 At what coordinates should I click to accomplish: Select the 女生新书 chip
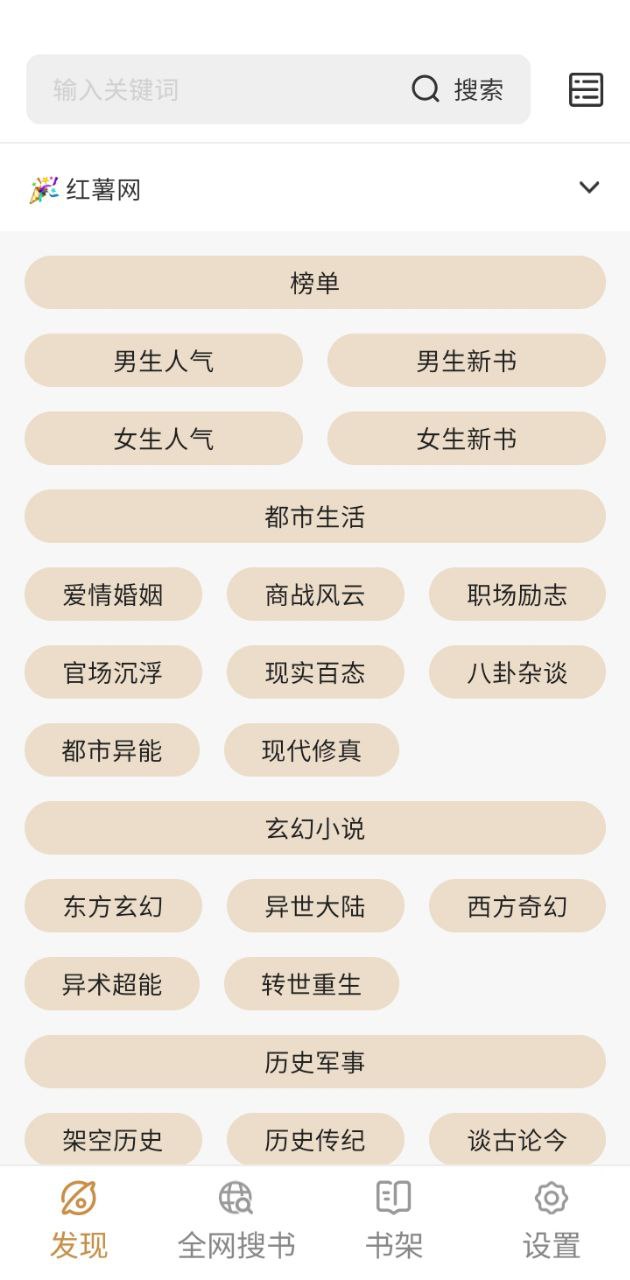[466, 438]
